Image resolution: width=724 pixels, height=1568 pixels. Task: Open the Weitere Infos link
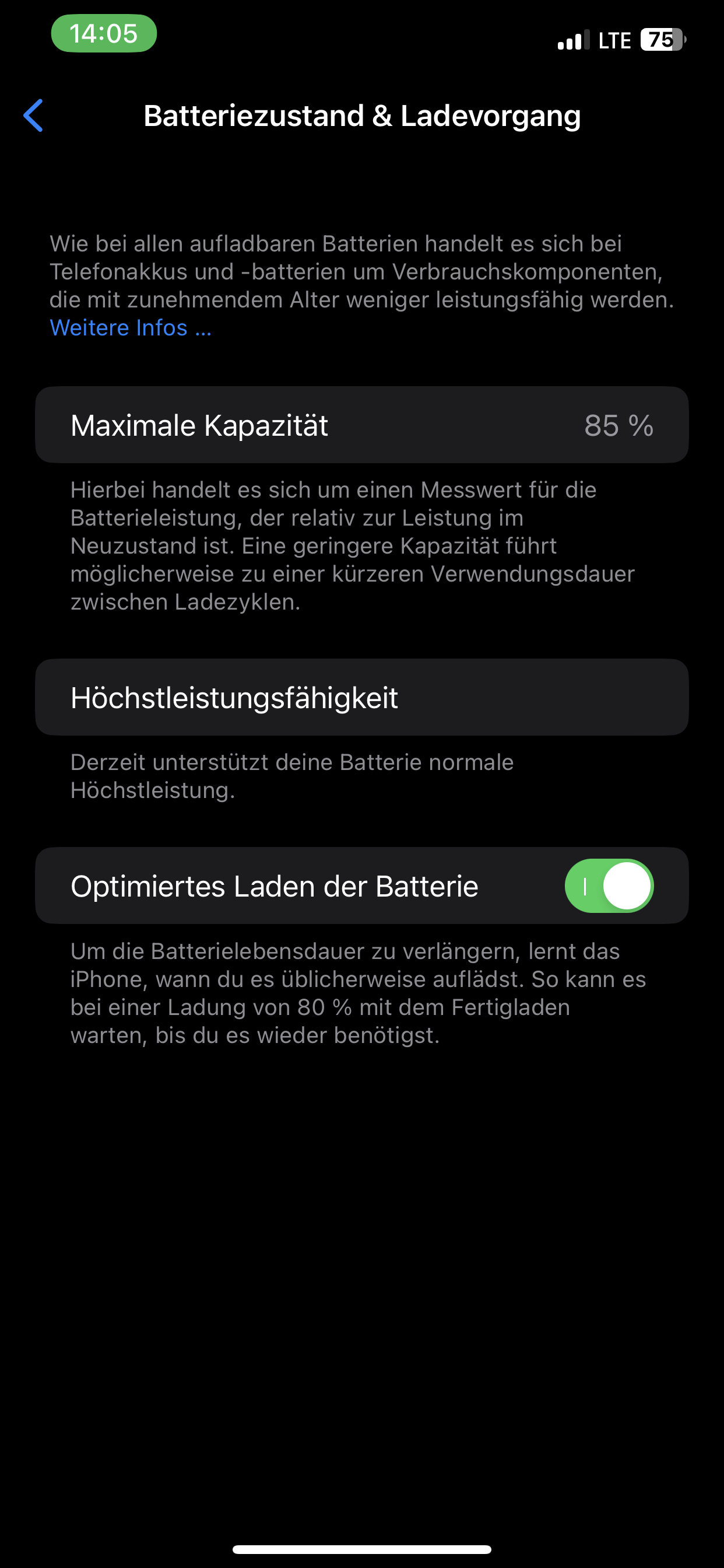pos(130,328)
